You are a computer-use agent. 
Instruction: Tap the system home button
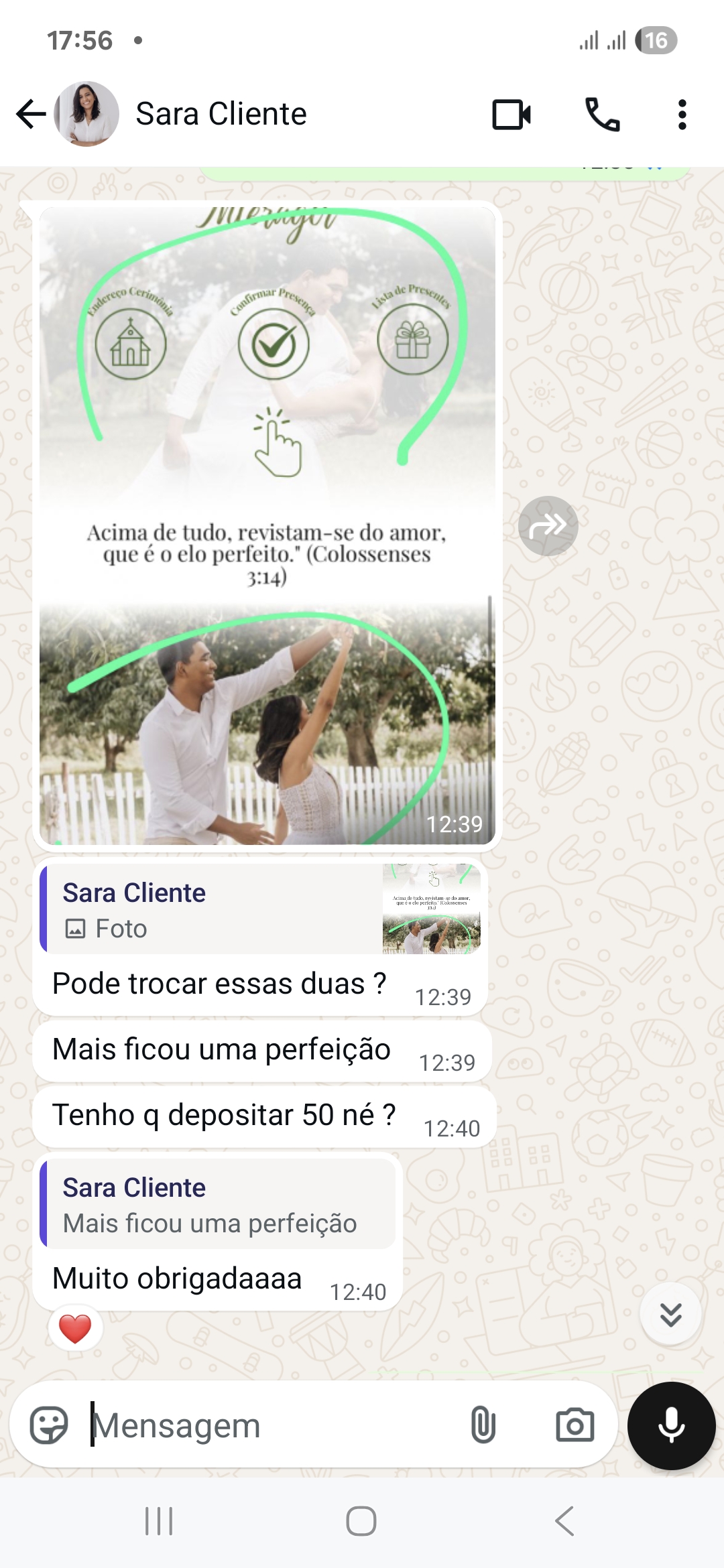[x=361, y=1521]
